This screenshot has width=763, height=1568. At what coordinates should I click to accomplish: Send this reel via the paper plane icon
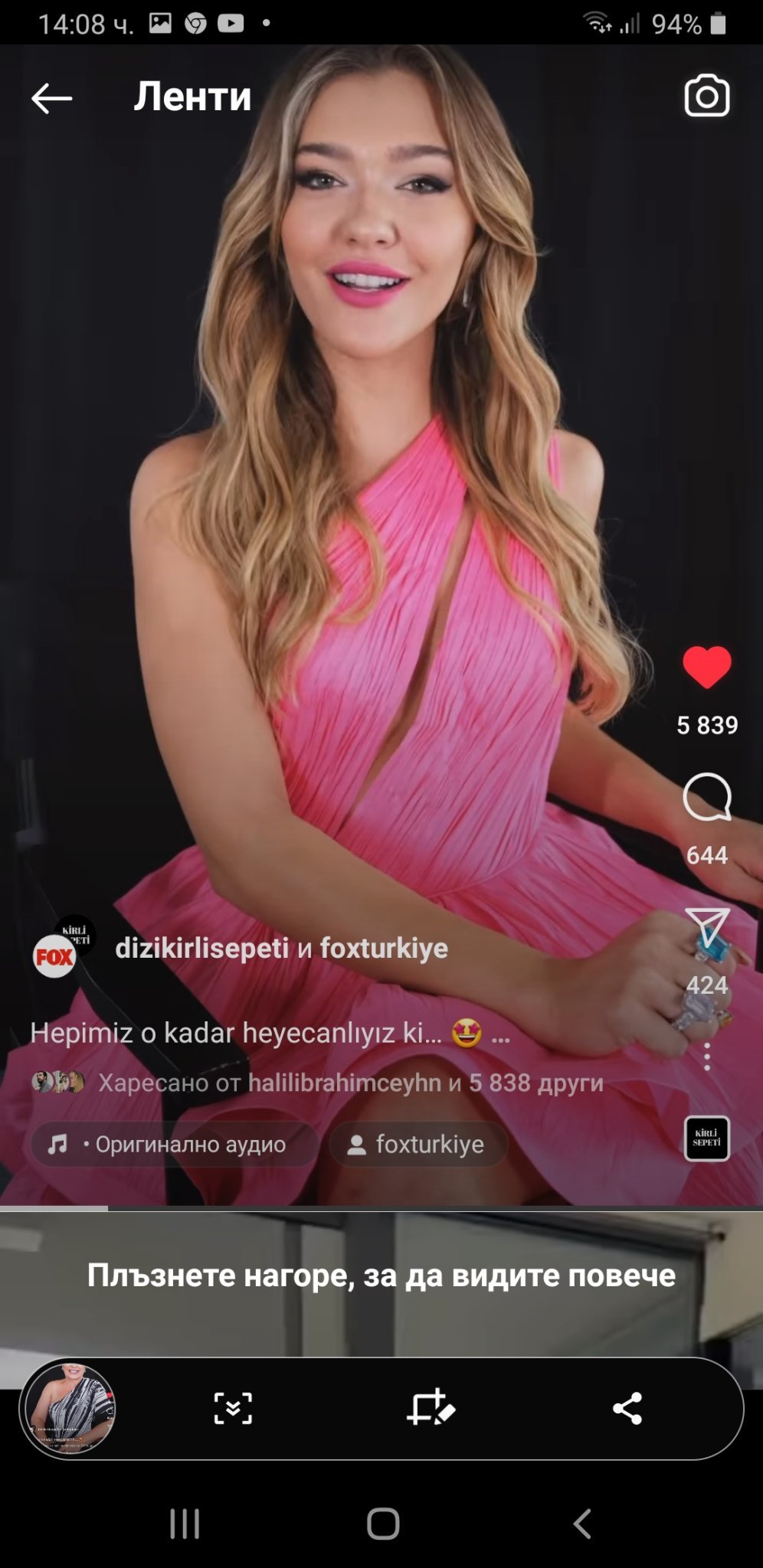(706, 928)
